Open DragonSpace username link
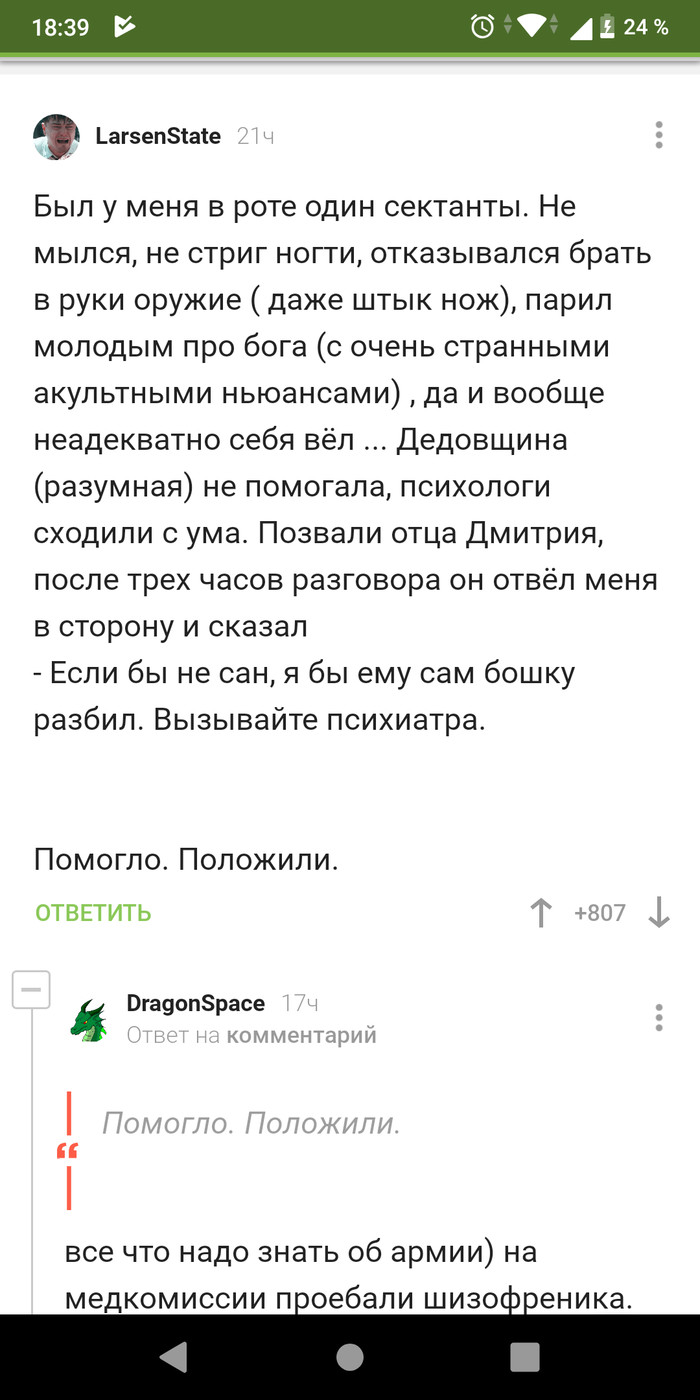Screen dimensions: 700x1400 point(195,1003)
